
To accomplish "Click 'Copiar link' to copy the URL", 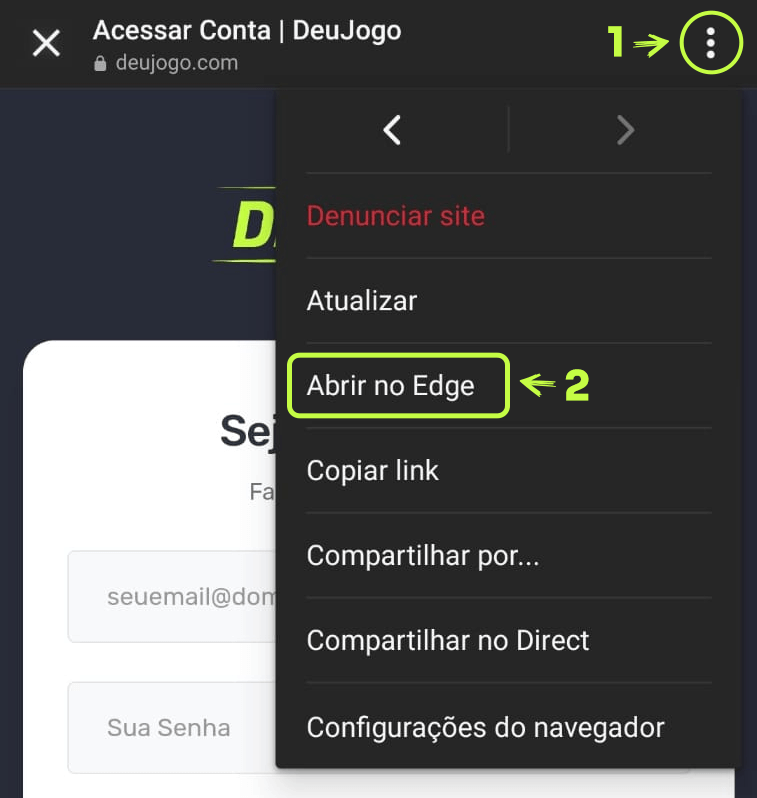I will (372, 470).
